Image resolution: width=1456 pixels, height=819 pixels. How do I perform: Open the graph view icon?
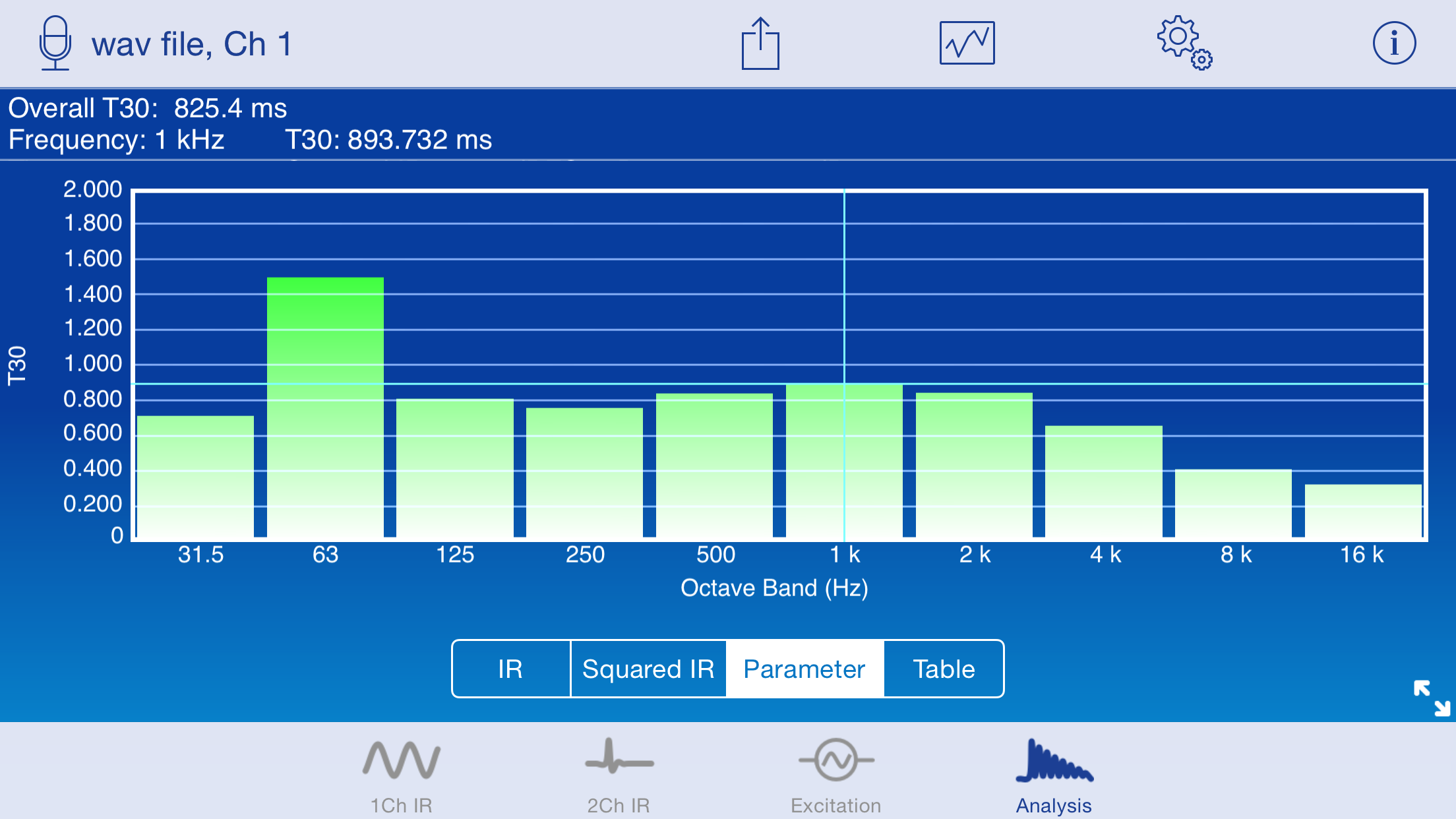pos(967,44)
